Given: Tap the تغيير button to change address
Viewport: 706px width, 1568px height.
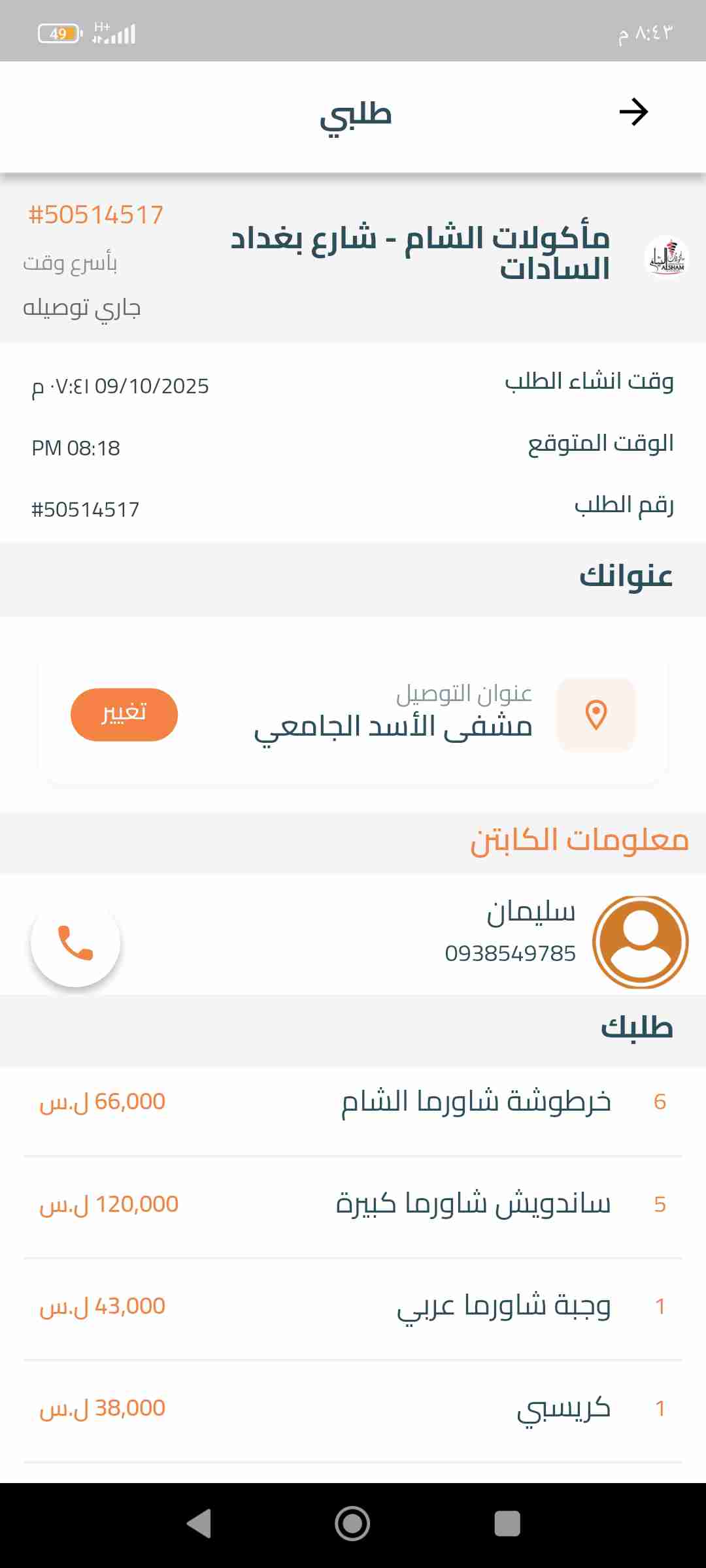Looking at the screenshot, I should tap(124, 715).
